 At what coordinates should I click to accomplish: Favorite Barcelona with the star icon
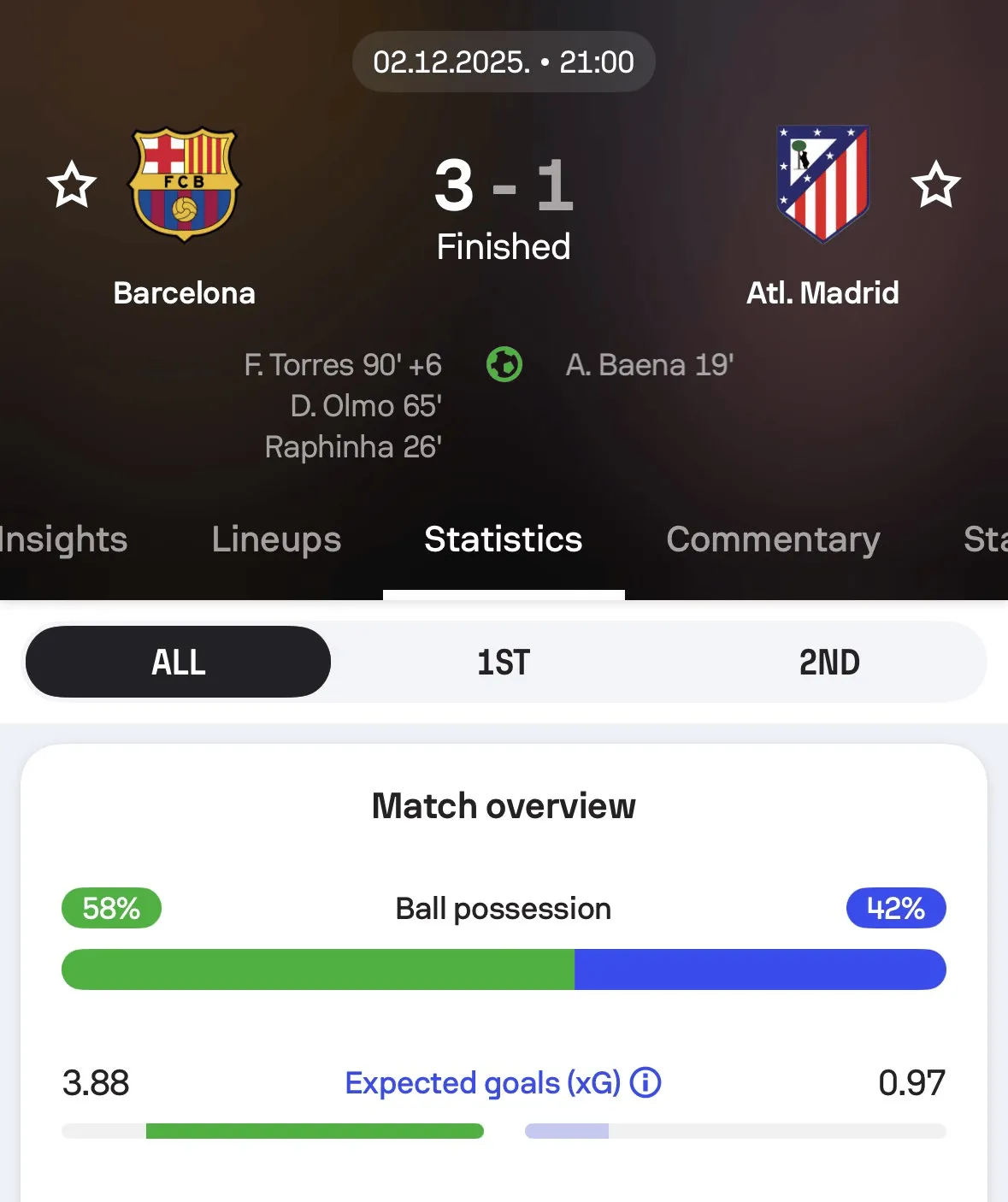(72, 185)
